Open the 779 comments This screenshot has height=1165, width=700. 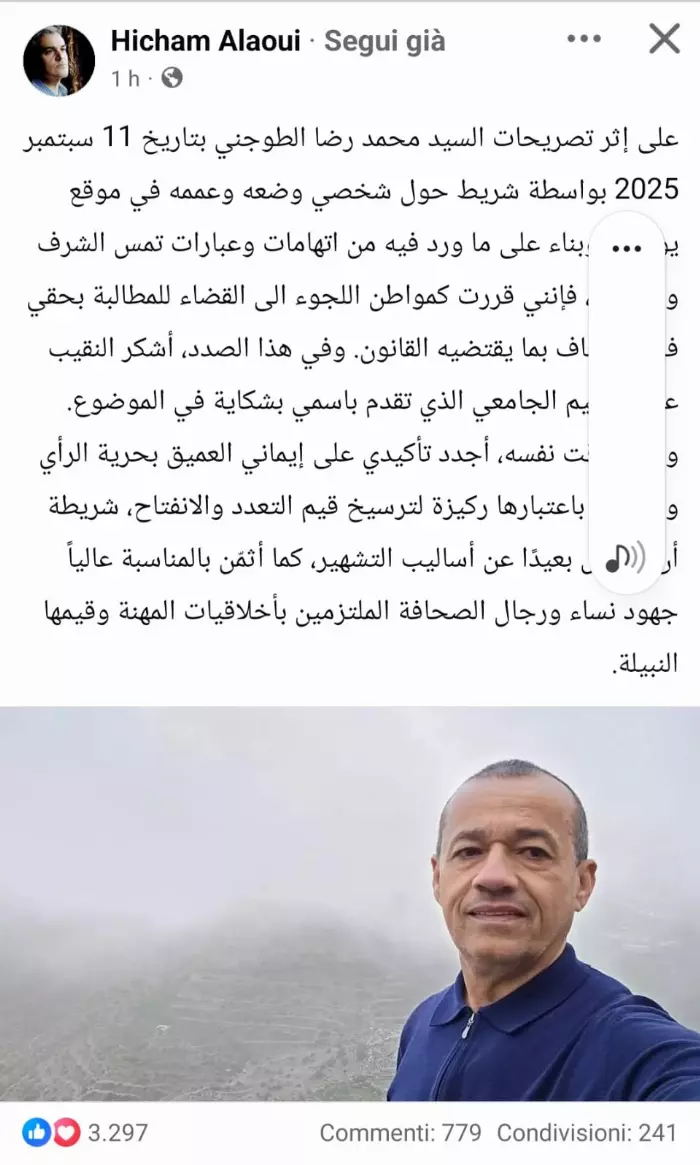click(400, 1133)
